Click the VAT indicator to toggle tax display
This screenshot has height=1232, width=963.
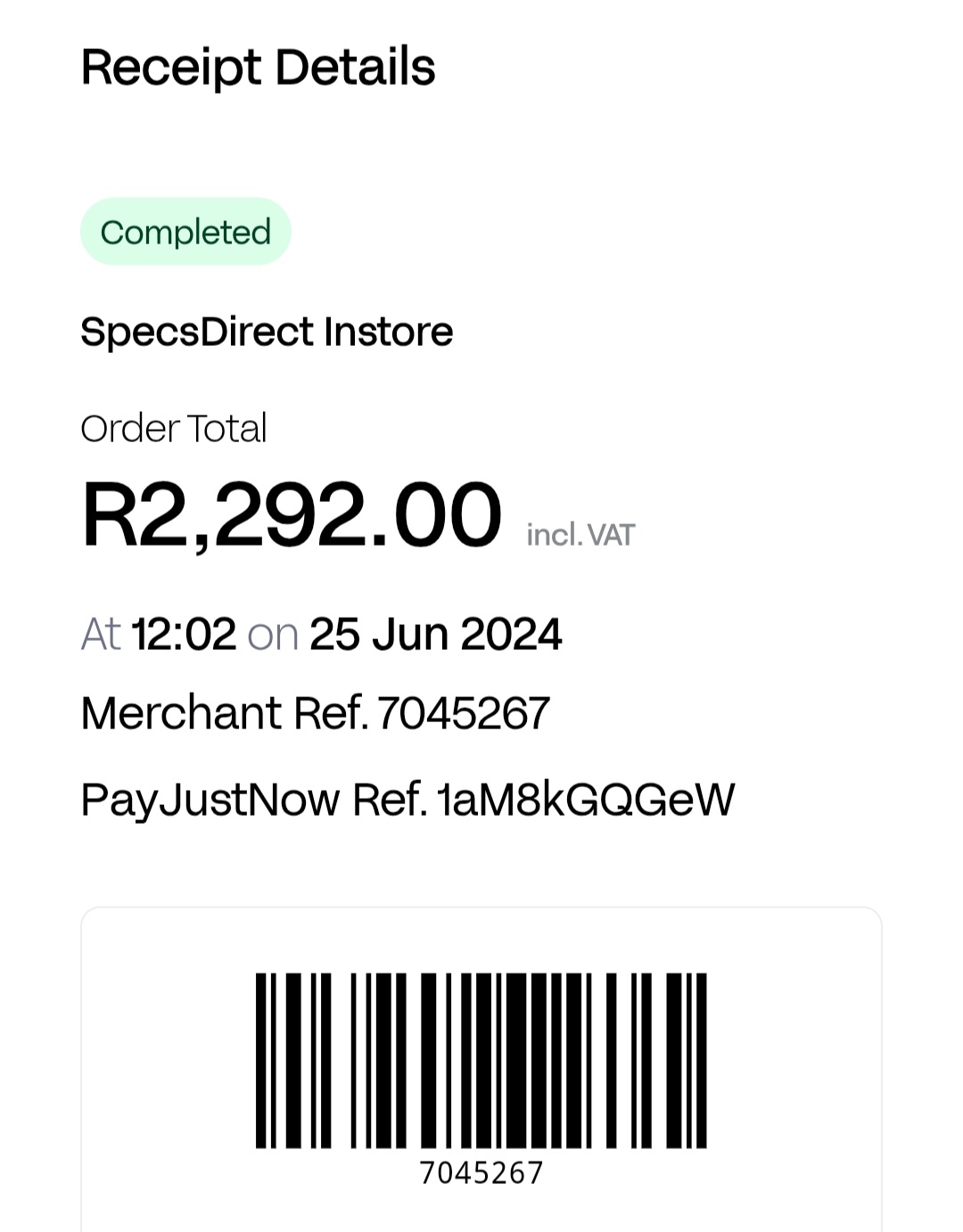tap(580, 533)
